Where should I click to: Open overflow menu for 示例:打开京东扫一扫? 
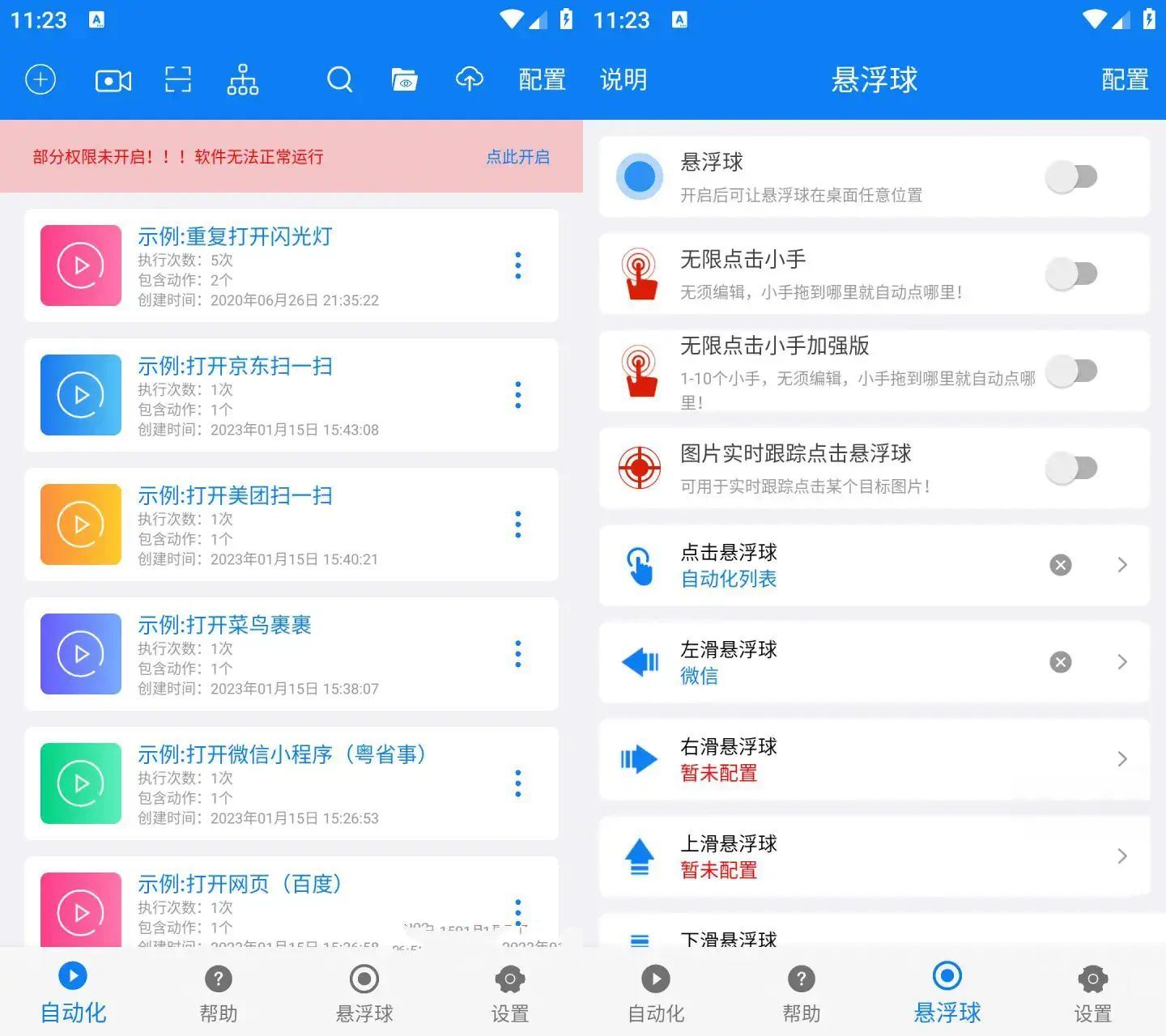tap(518, 395)
